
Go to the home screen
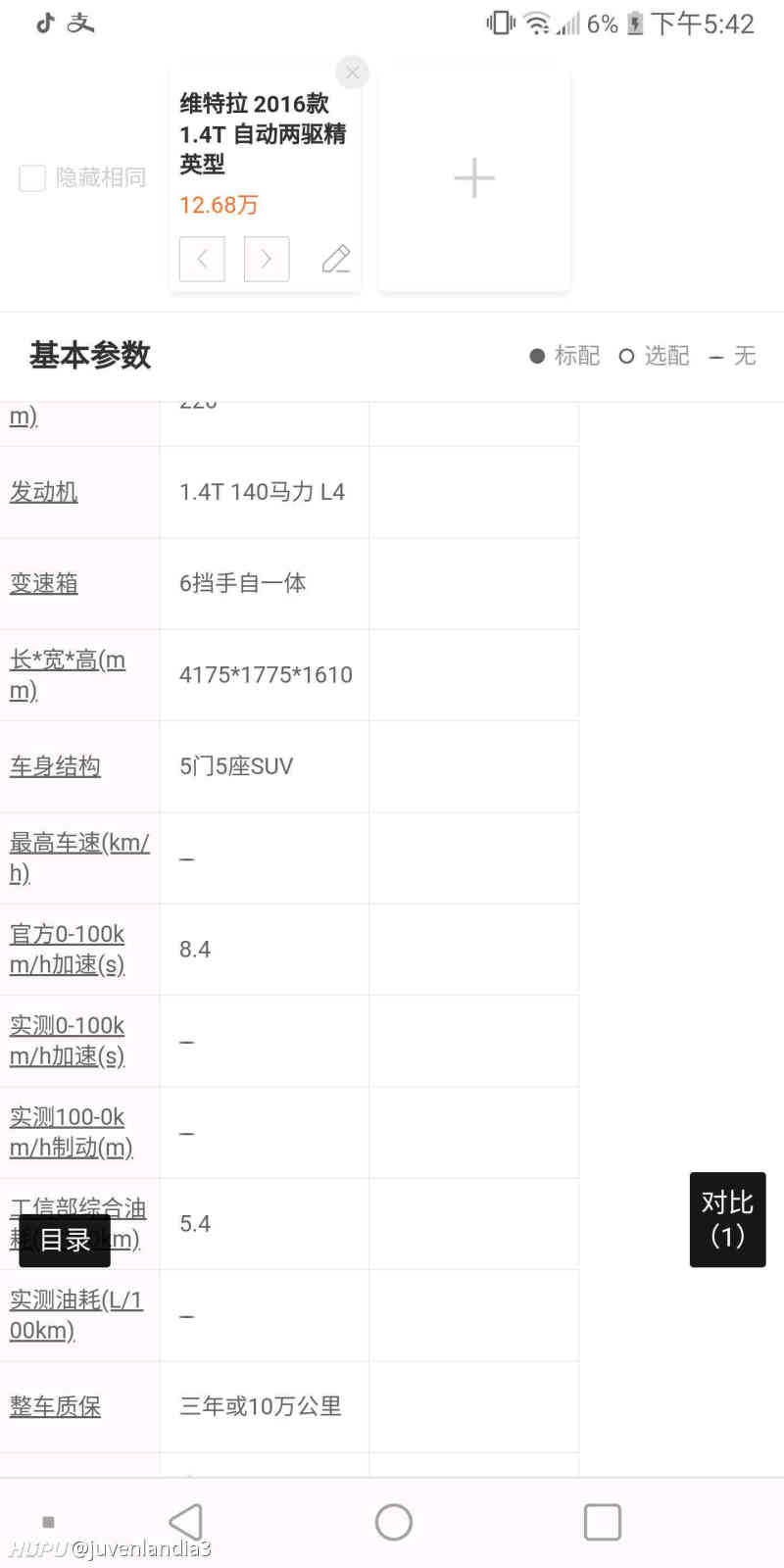pos(394,1522)
